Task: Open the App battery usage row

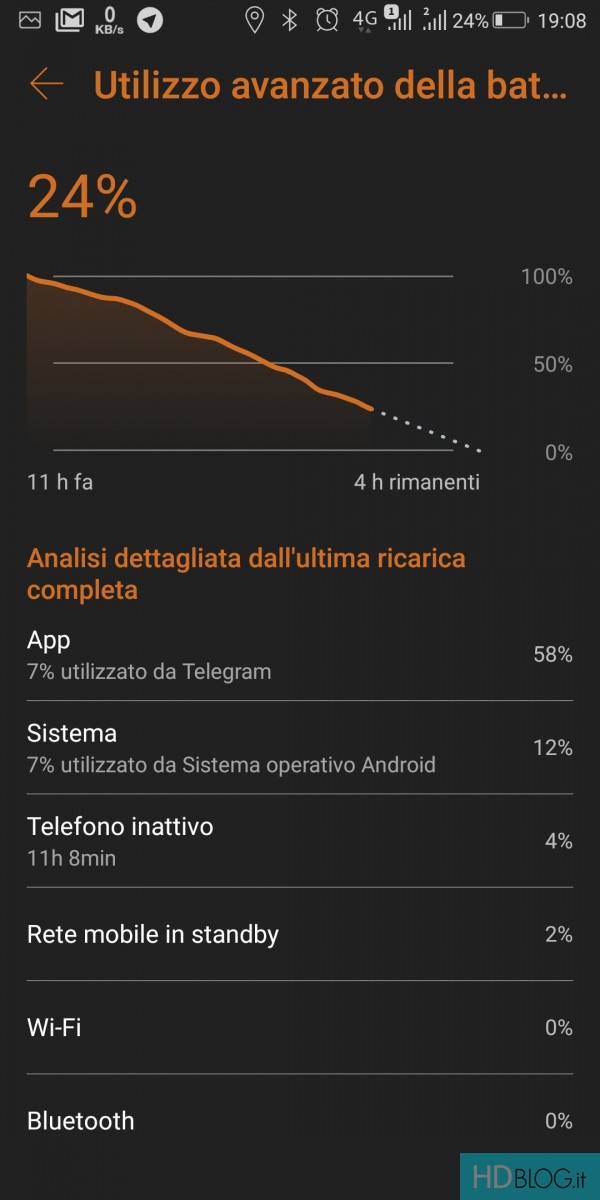Action: 300,655
